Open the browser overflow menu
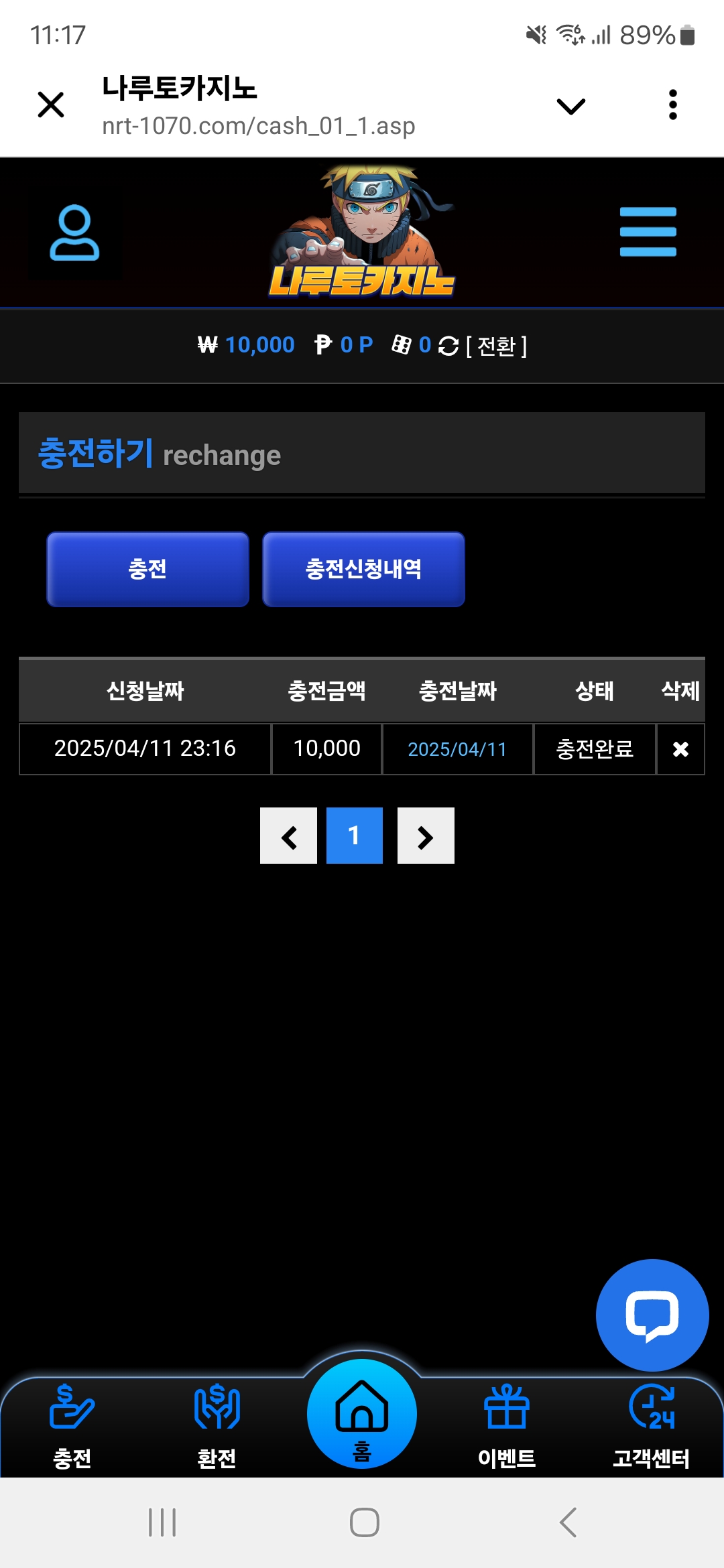724x1568 pixels. coord(672,105)
